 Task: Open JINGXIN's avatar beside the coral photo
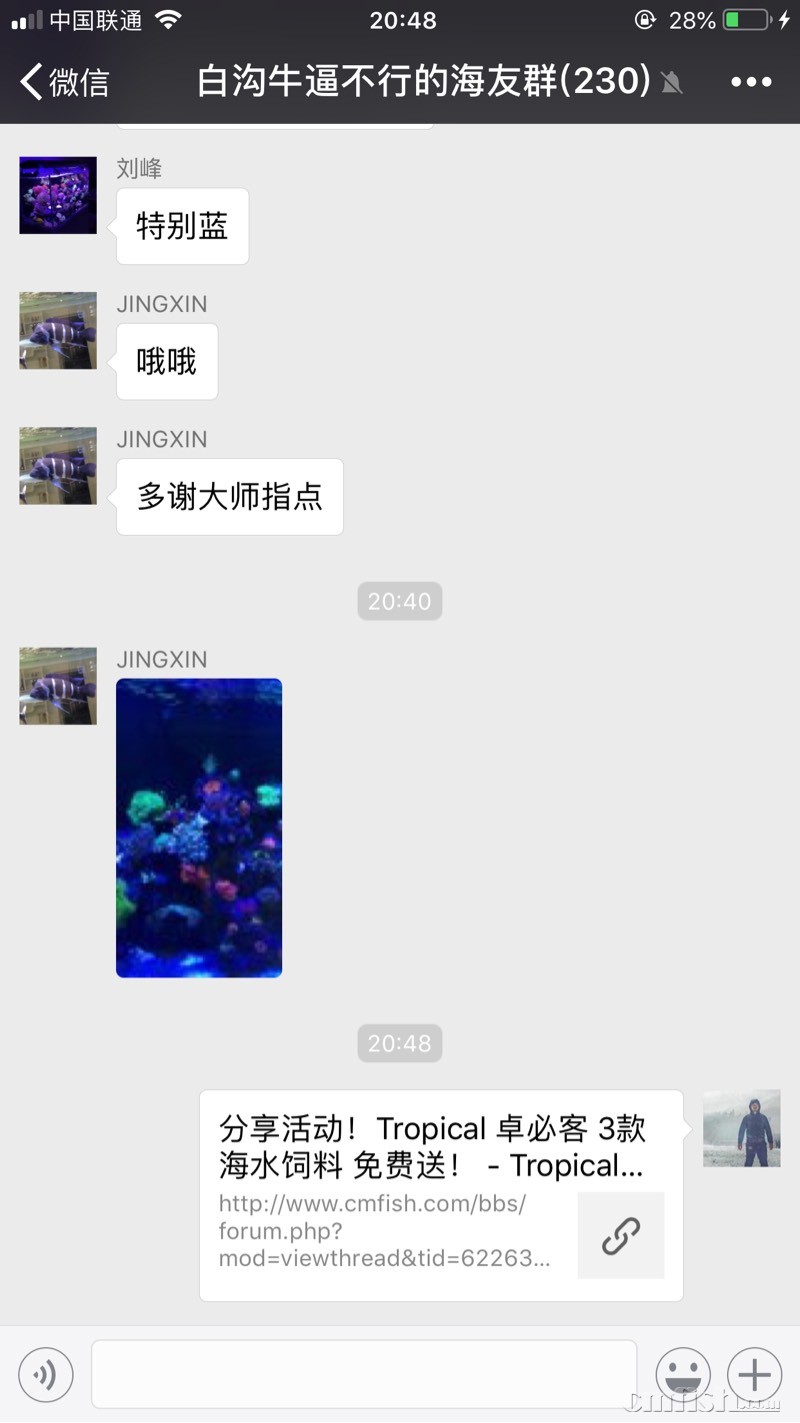[58, 686]
